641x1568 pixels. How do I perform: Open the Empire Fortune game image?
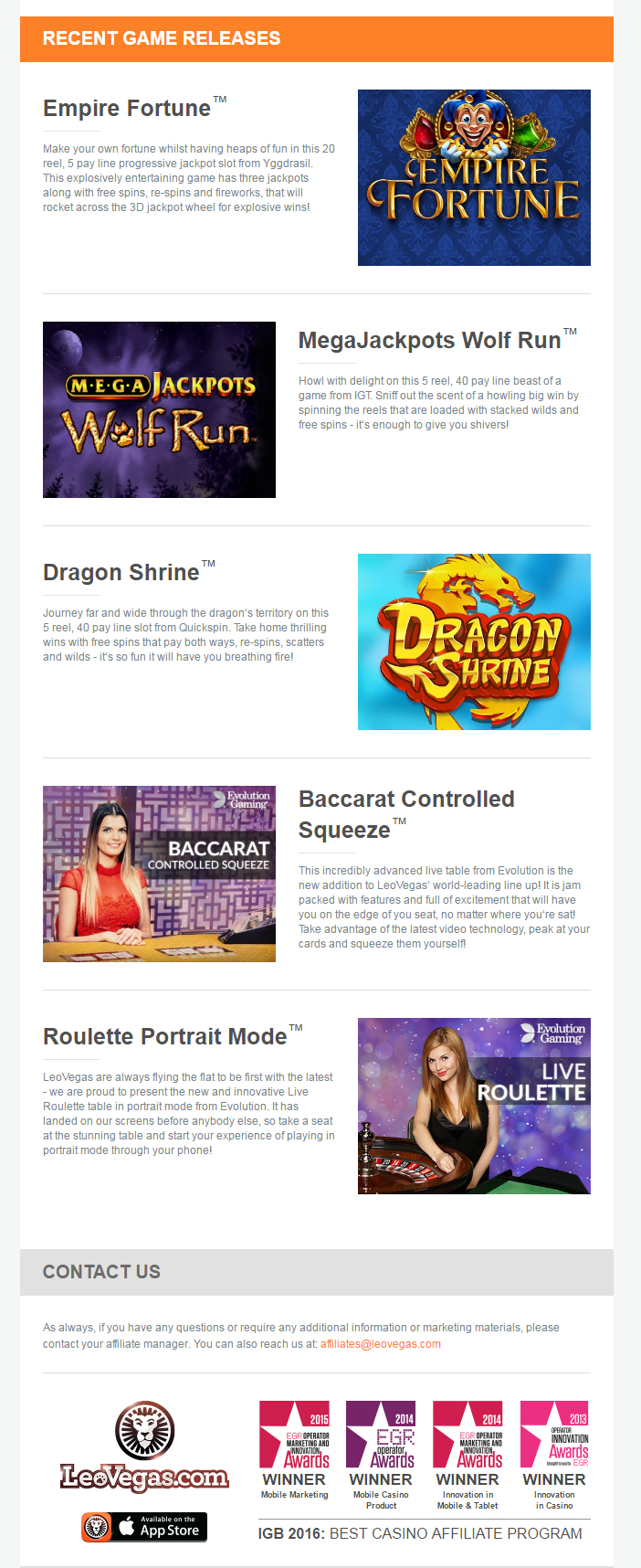coord(474,177)
